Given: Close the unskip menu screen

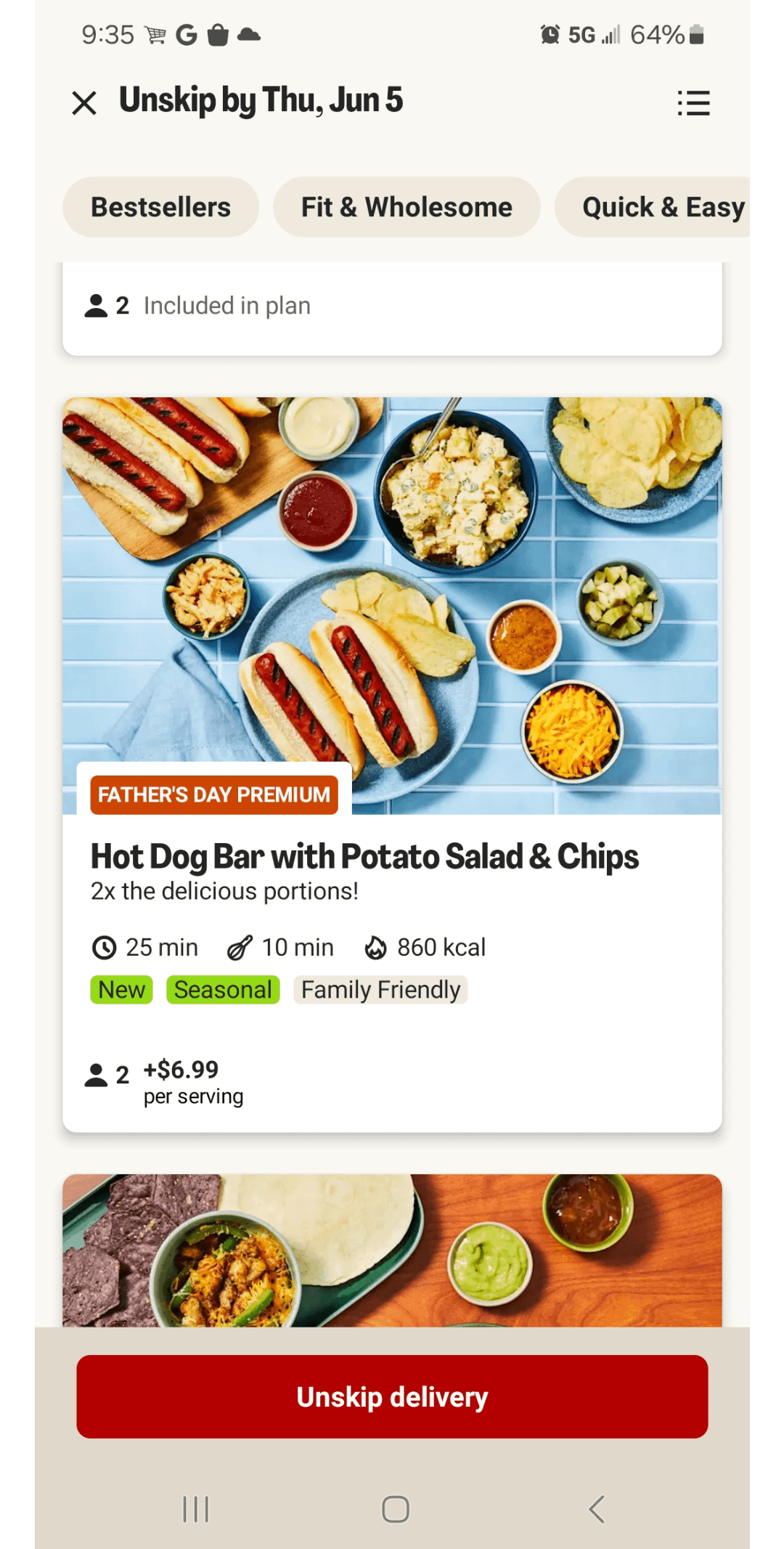Looking at the screenshot, I should [x=84, y=103].
